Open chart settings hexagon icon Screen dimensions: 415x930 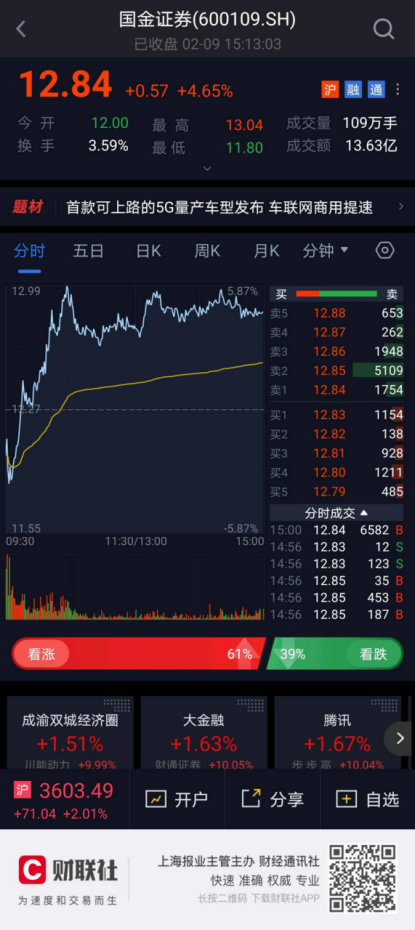(385, 250)
